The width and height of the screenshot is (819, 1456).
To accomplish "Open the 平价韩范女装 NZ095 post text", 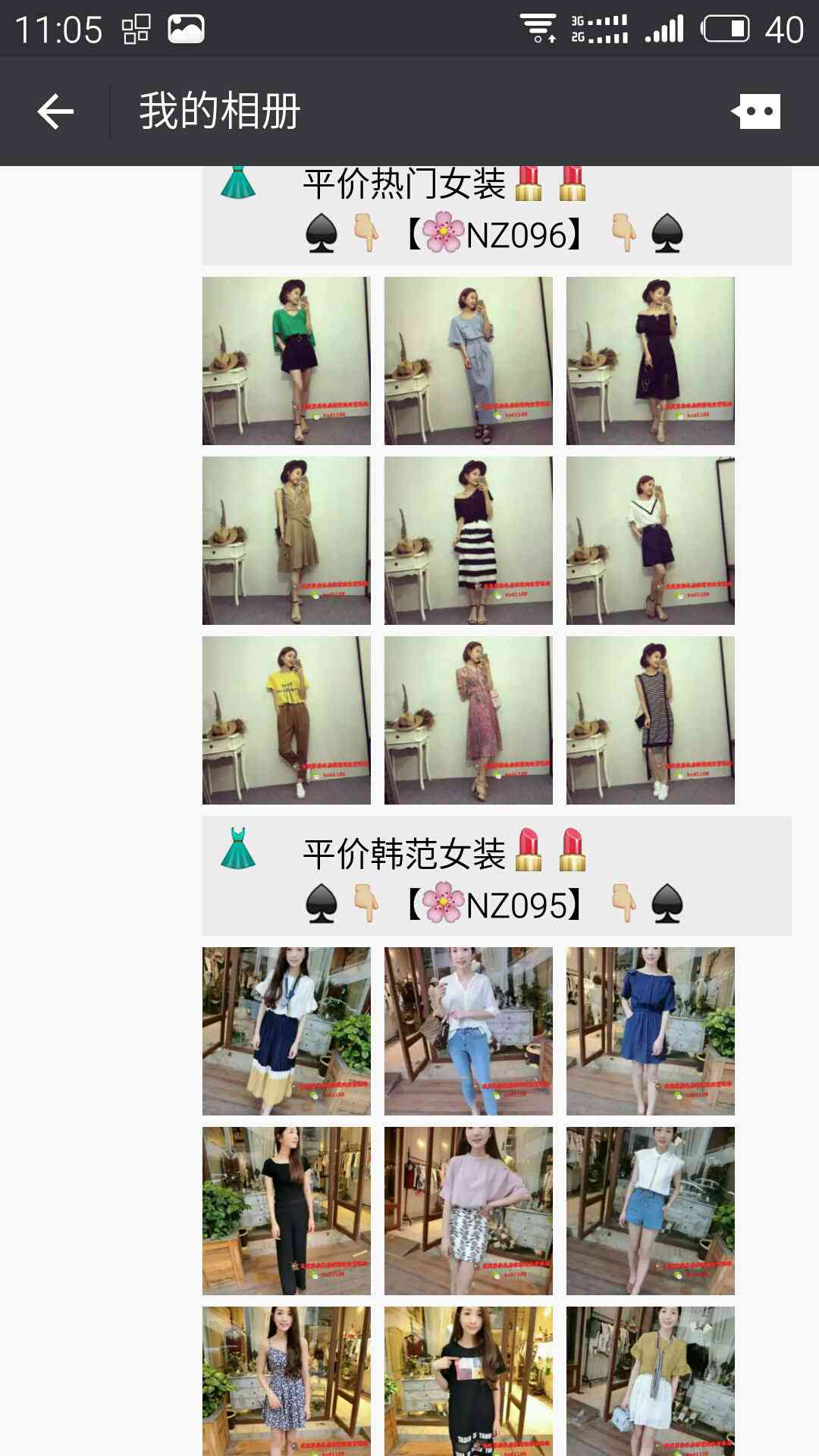I will [496, 877].
